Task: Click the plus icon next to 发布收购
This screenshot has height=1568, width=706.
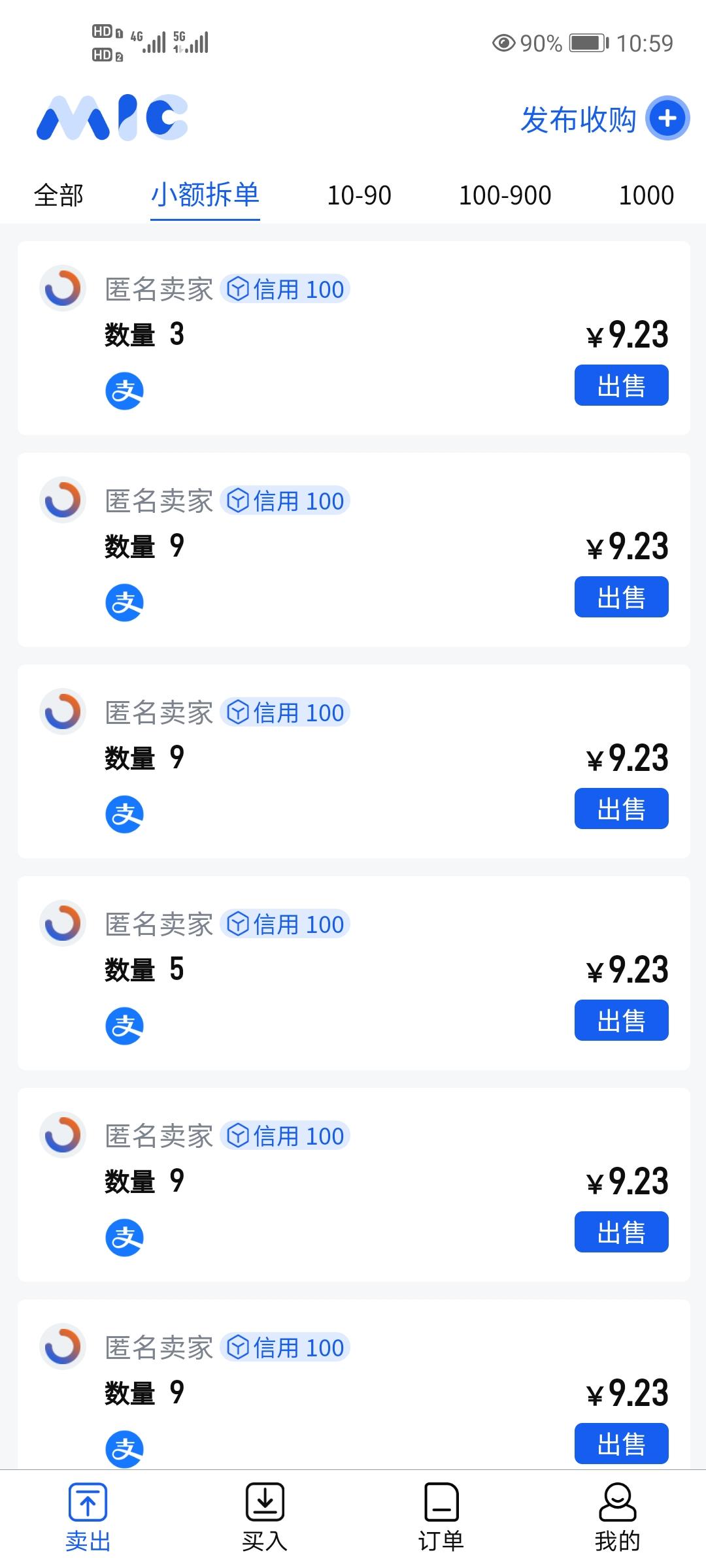Action: click(x=666, y=118)
